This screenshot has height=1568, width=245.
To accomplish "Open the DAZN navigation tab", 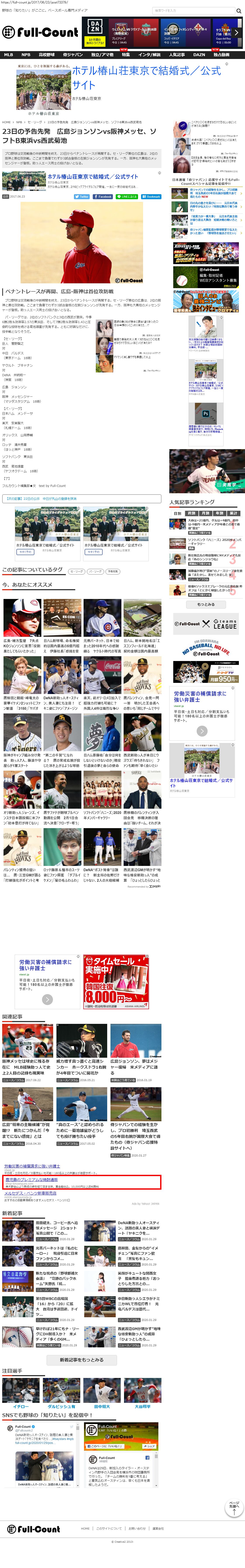I will coord(199,55).
